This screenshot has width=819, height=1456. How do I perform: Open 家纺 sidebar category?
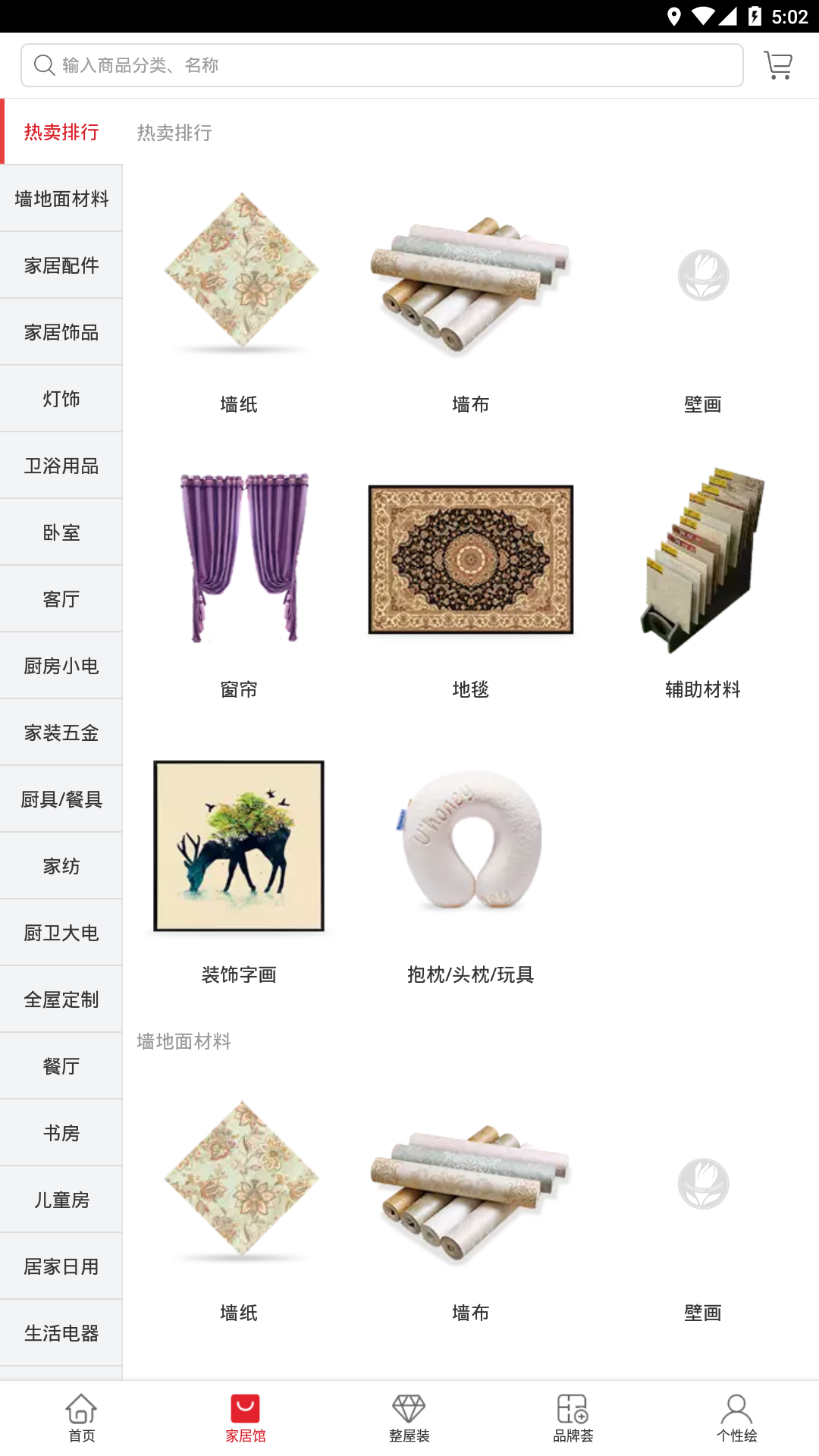(x=61, y=866)
